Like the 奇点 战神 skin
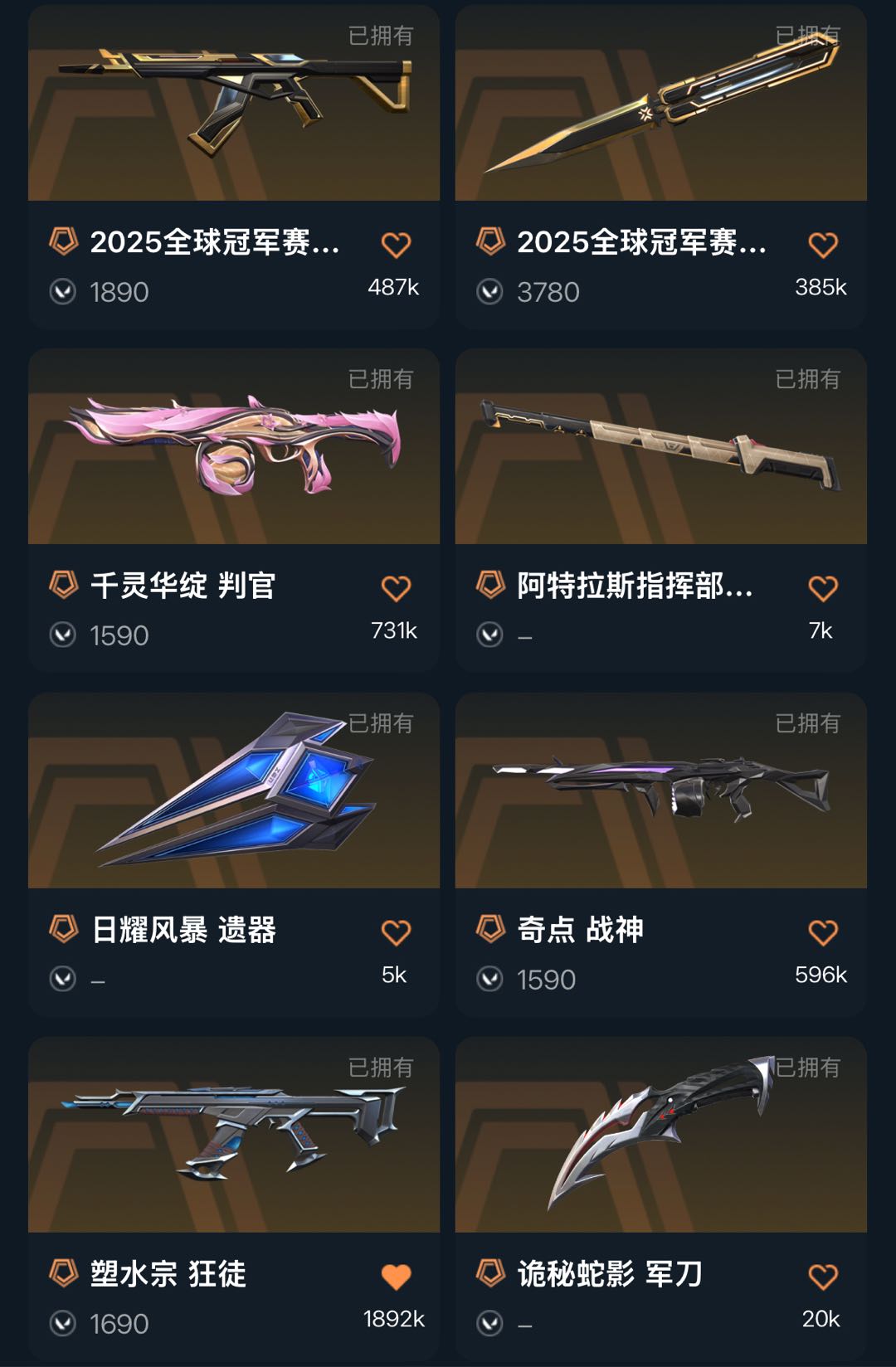This screenshot has height=1367, width=896. pos(822,932)
